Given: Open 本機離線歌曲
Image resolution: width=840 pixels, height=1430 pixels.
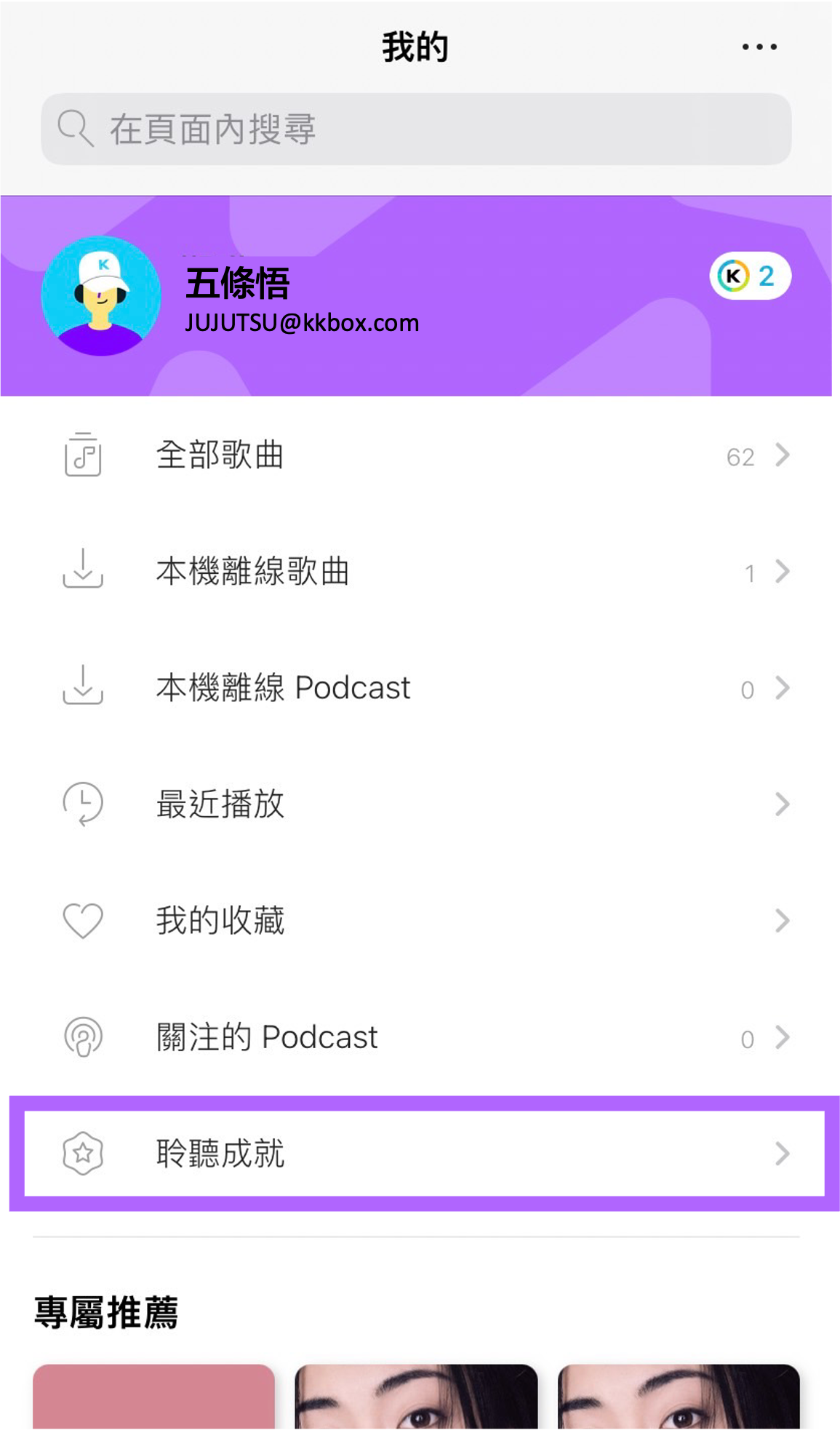Looking at the screenshot, I should pyautogui.click(x=422, y=572).
